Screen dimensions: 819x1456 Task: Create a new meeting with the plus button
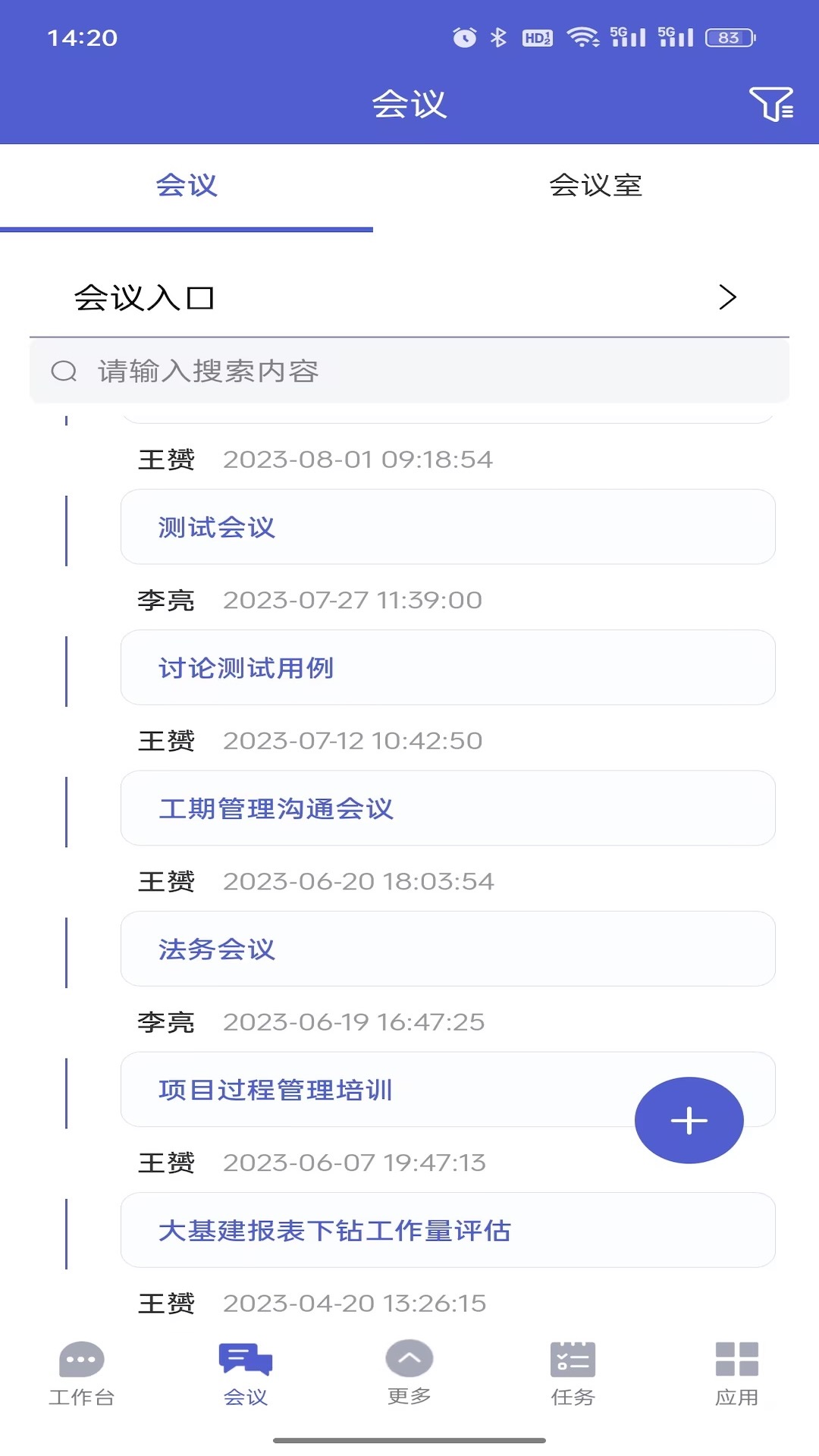689,1120
